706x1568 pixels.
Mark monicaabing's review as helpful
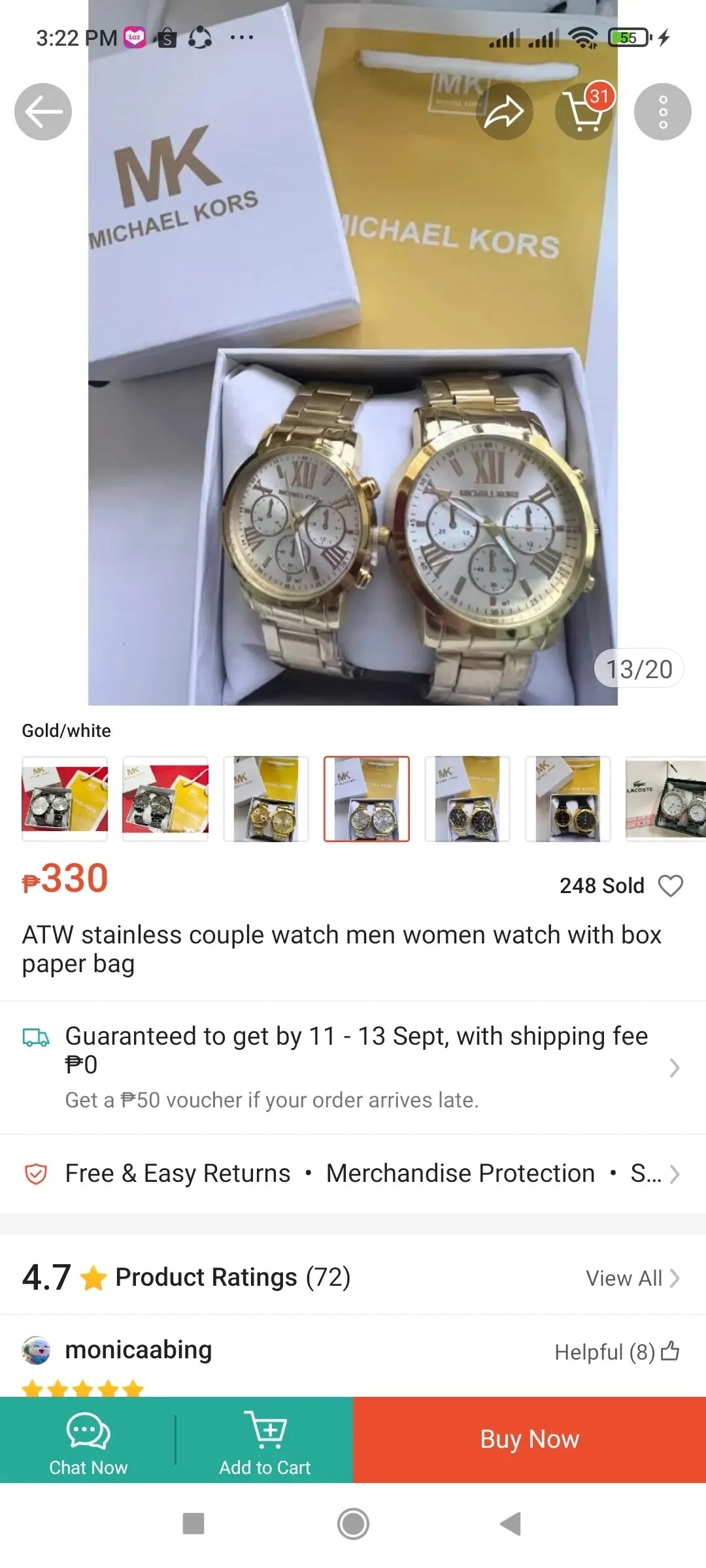click(670, 1351)
